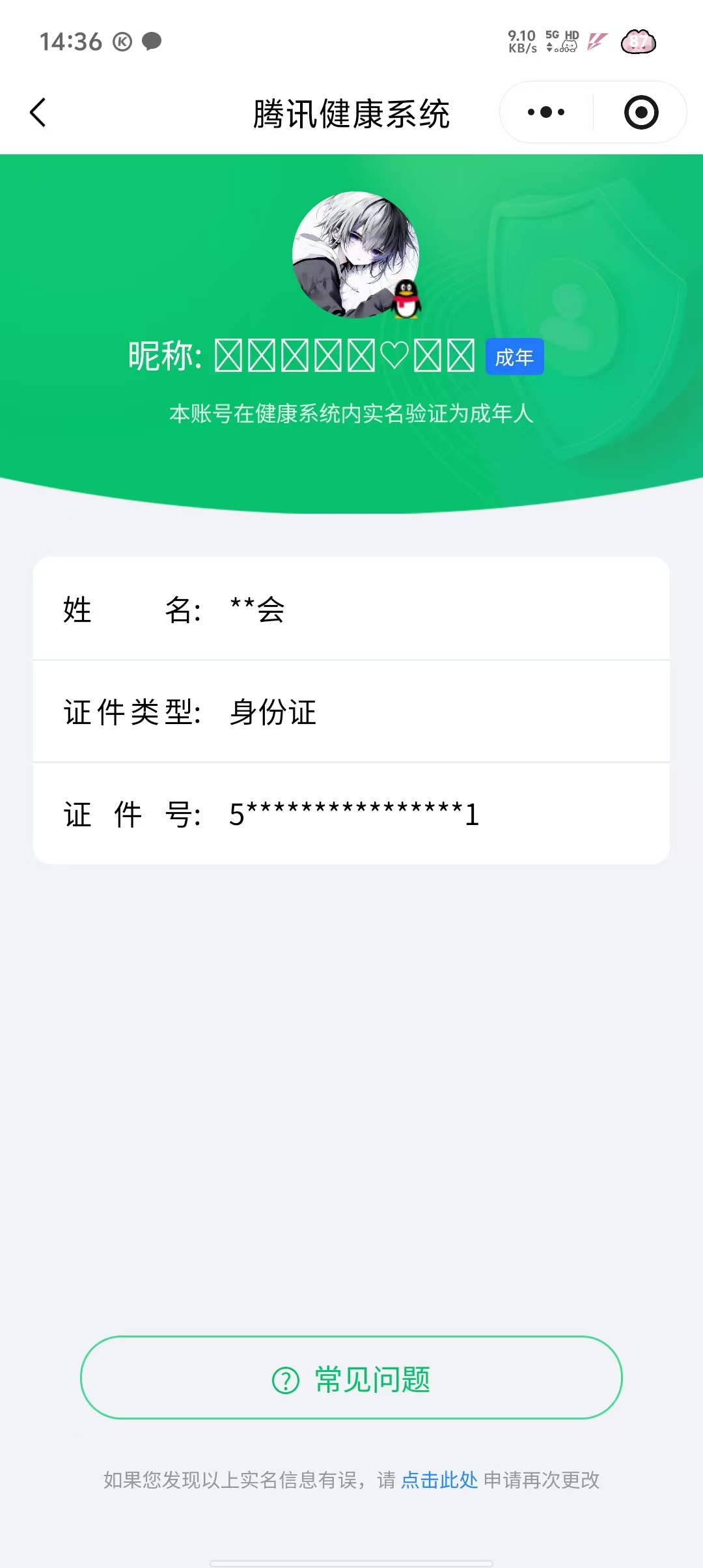
Task: Open the mini-program more options menu
Action: coord(544,111)
